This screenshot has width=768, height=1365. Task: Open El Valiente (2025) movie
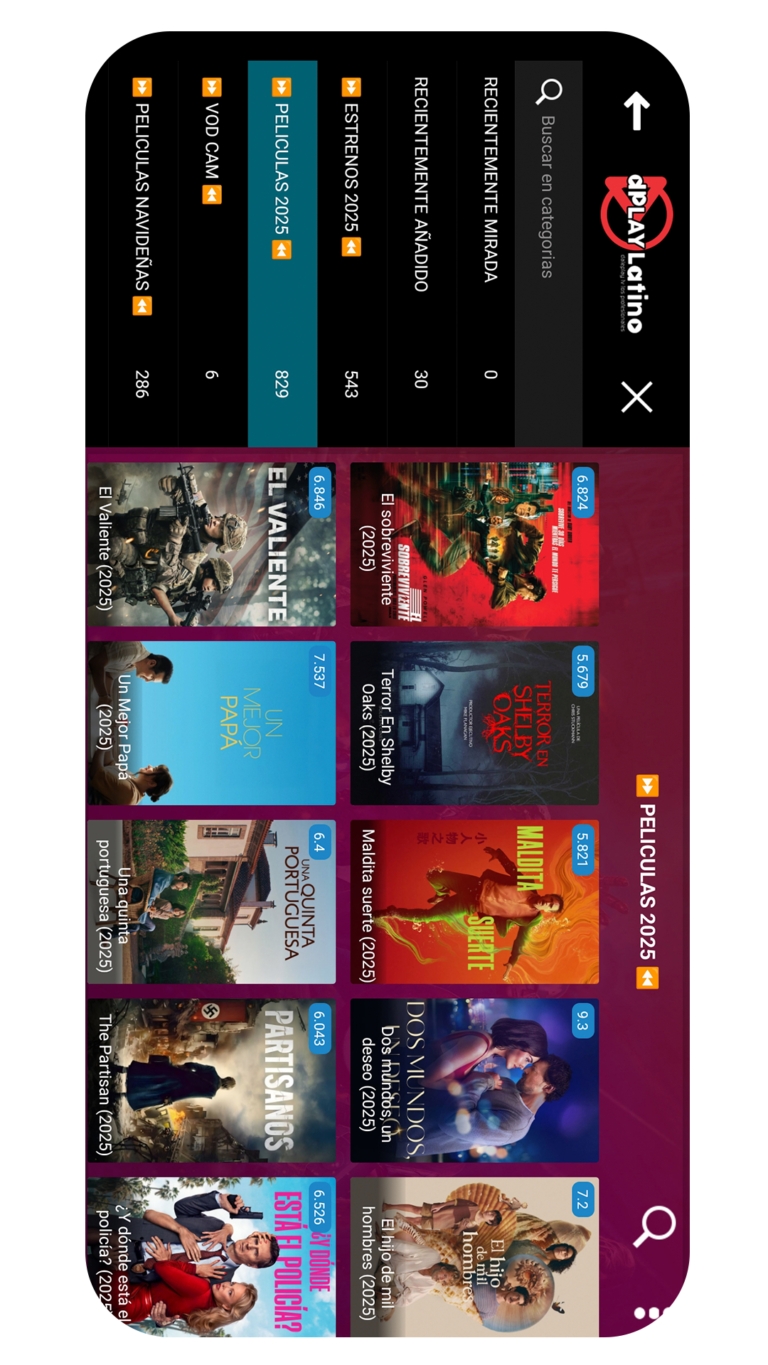pos(211,544)
